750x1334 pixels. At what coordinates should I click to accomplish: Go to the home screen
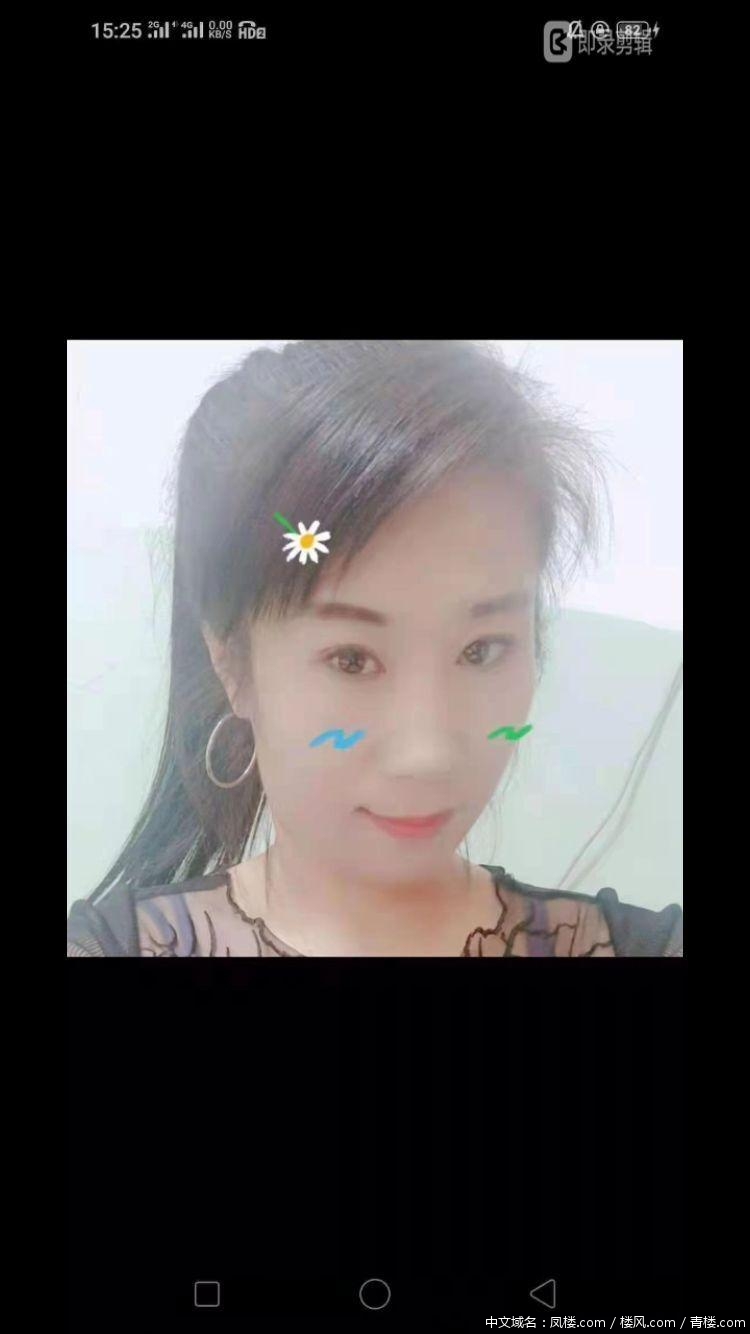tap(375, 1293)
